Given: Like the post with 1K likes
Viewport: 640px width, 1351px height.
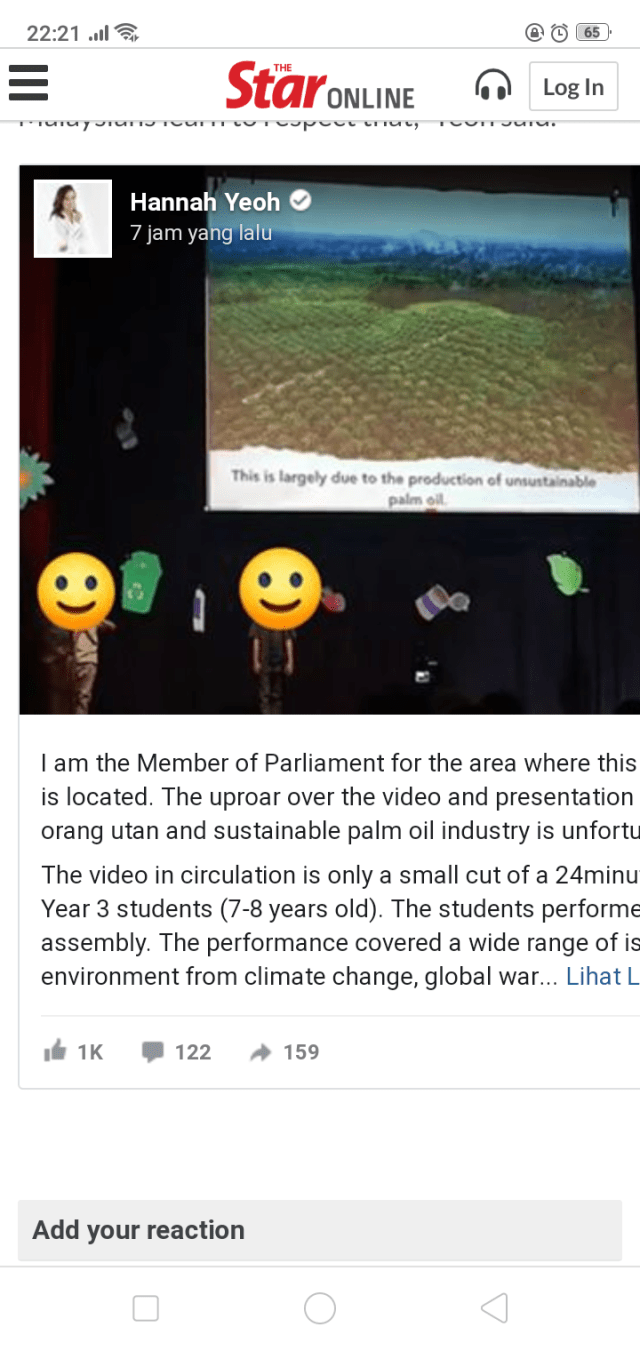Looking at the screenshot, I should tap(73, 1052).
